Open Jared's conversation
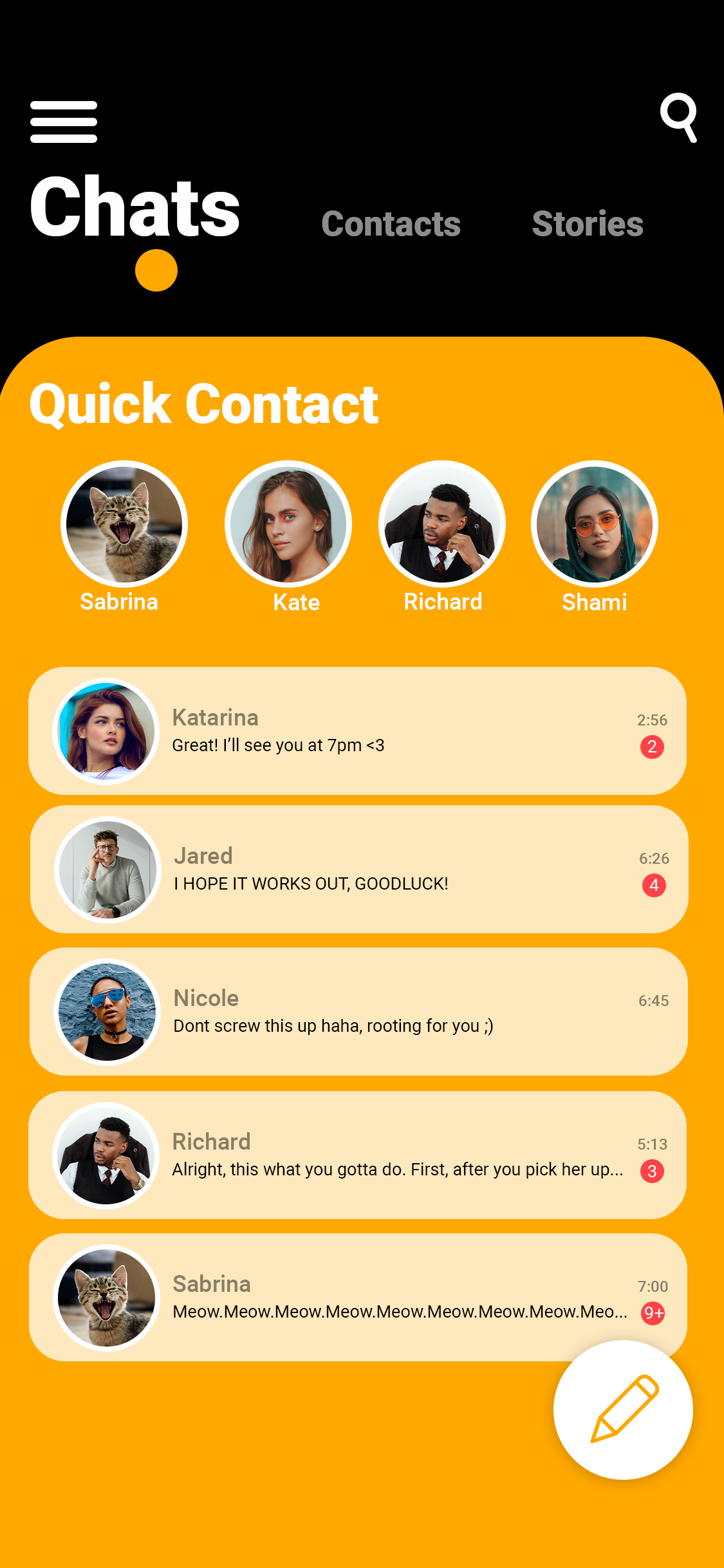The height and width of the screenshot is (1568, 724). (359, 870)
